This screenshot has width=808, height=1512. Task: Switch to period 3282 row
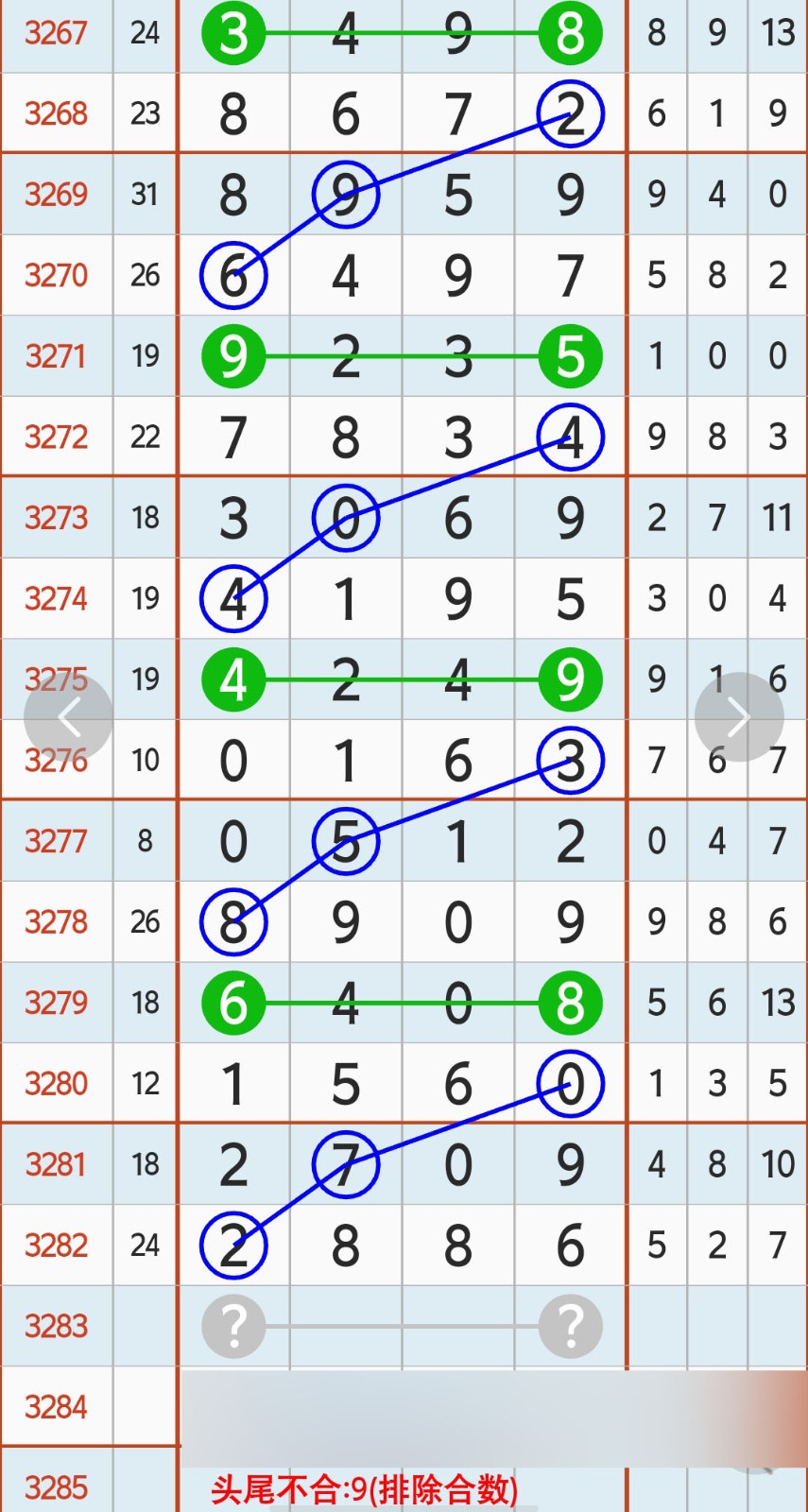click(x=56, y=1246)
